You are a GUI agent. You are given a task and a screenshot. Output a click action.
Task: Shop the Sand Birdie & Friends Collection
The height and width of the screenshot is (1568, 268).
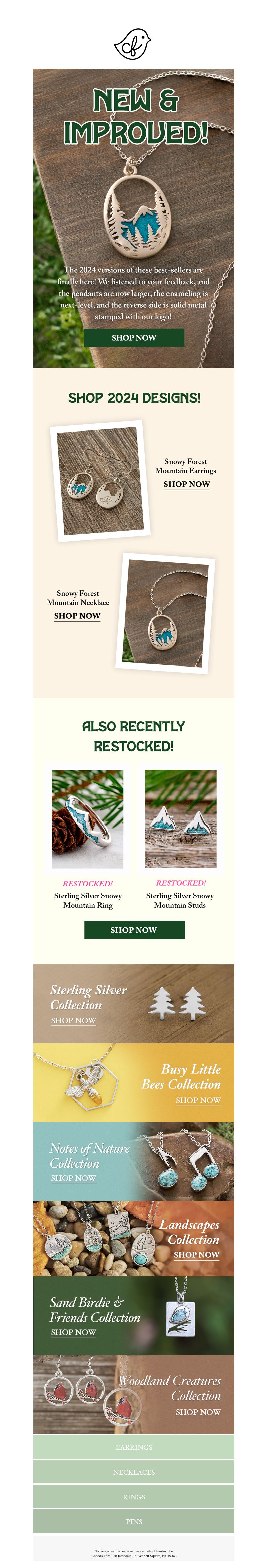pos(73,1332)
